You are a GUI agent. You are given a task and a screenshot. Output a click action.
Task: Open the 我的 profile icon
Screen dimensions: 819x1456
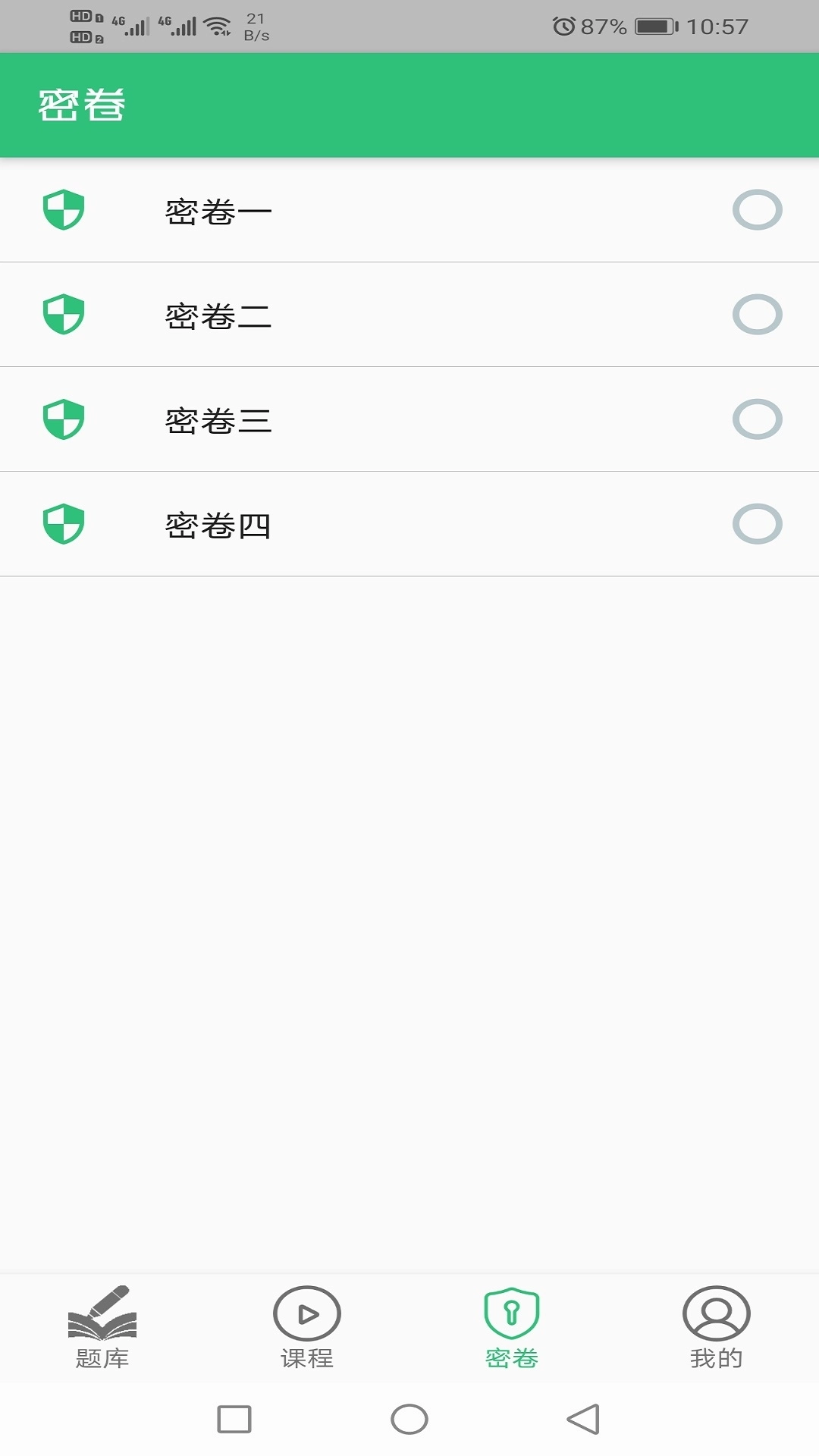(715, 1312)
